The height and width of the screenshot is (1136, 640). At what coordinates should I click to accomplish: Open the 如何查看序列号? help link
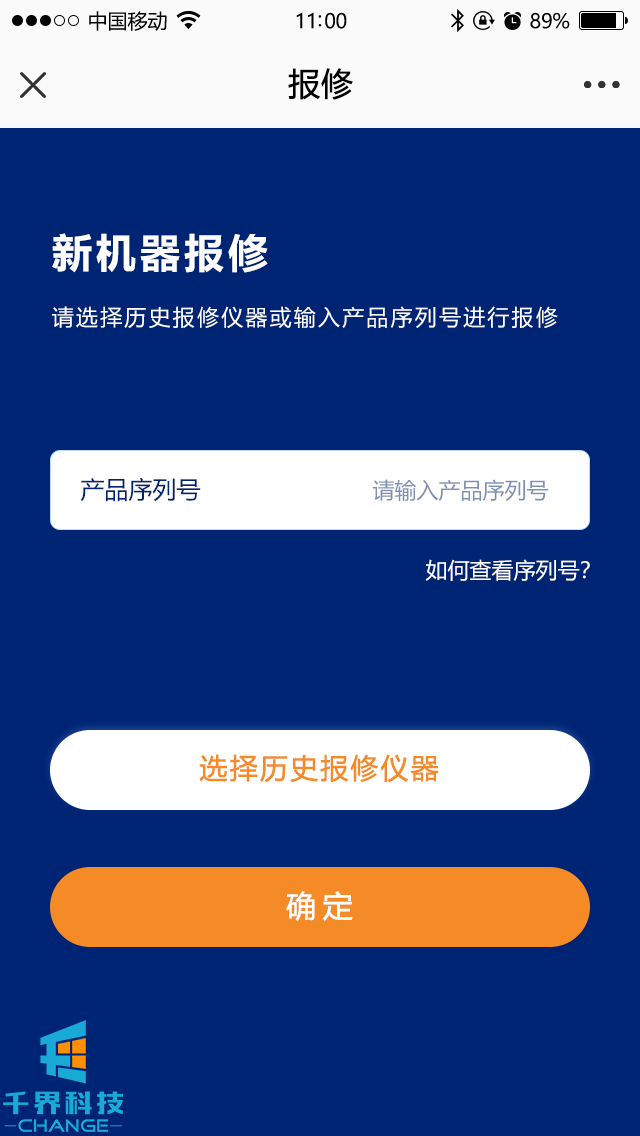coord(507,571)
